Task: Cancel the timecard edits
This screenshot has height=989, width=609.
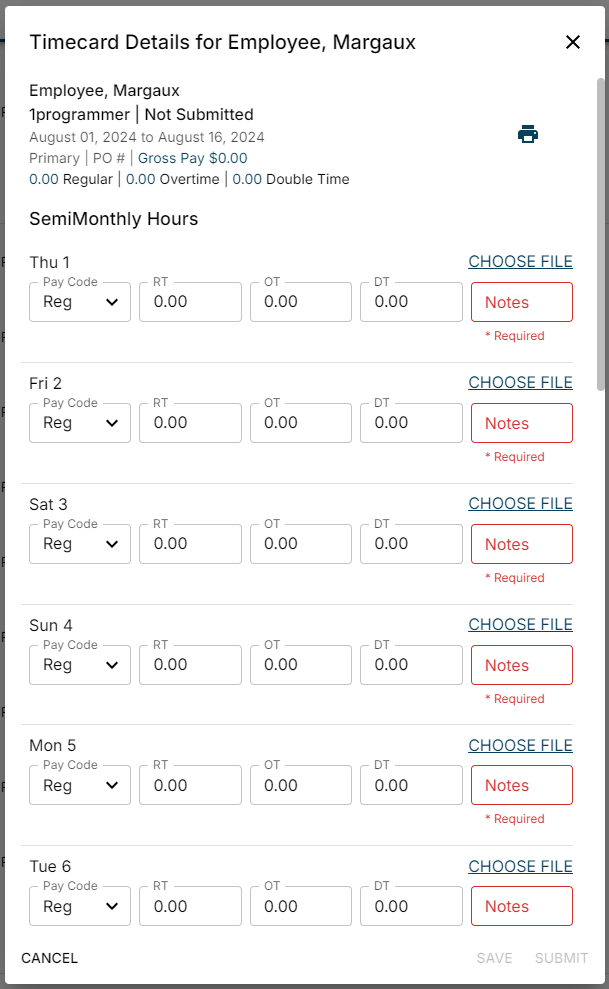Action: click(x=49, y=958)
